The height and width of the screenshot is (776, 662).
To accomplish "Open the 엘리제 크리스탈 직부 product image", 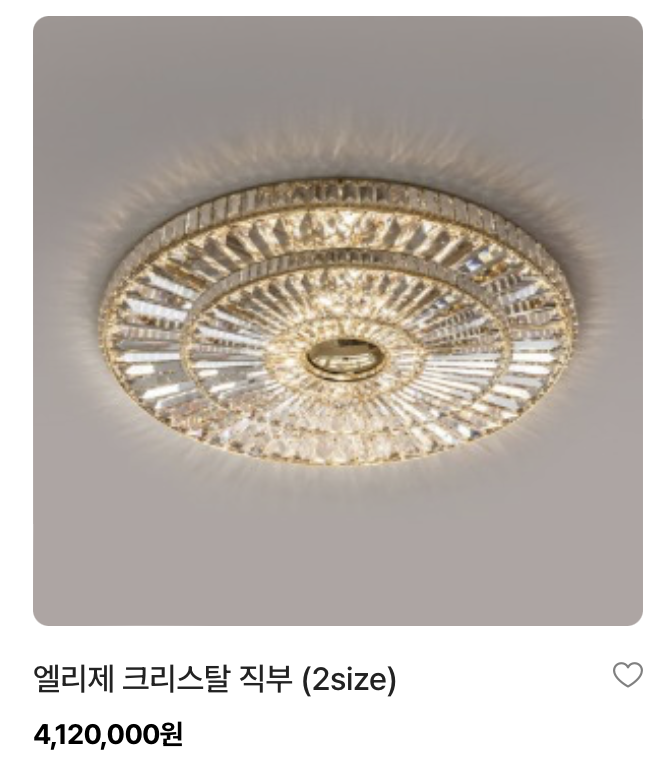I will pos(338,321).
